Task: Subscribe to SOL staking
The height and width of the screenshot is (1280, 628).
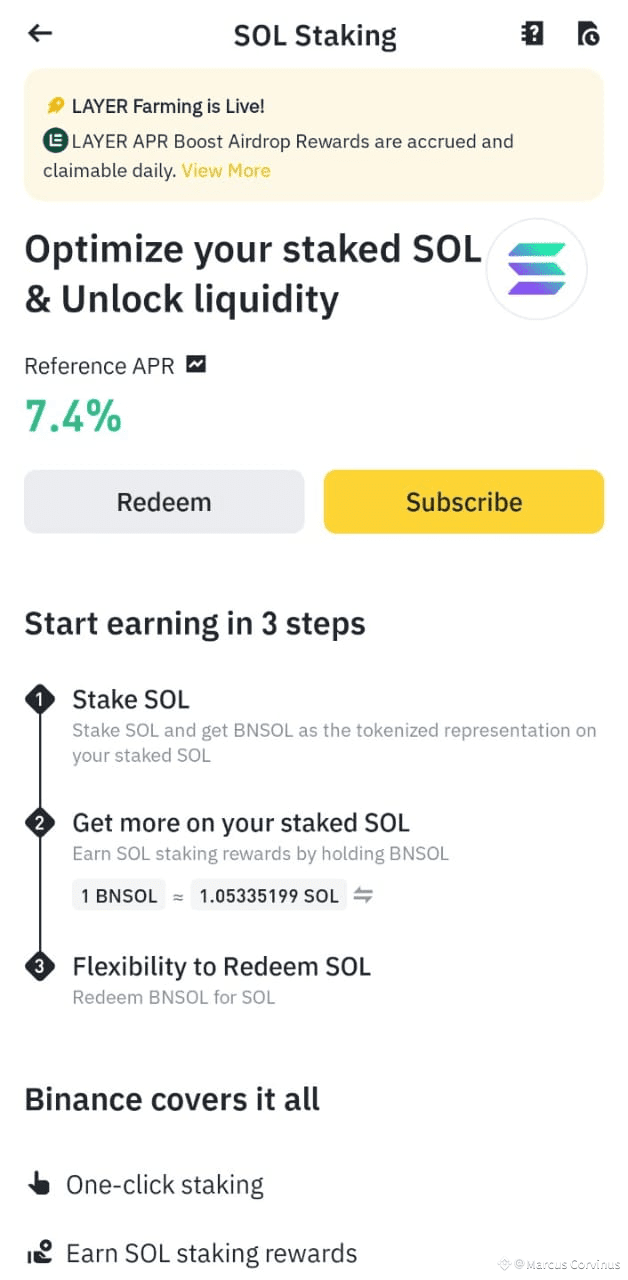Action: click(x=464, y=501)
